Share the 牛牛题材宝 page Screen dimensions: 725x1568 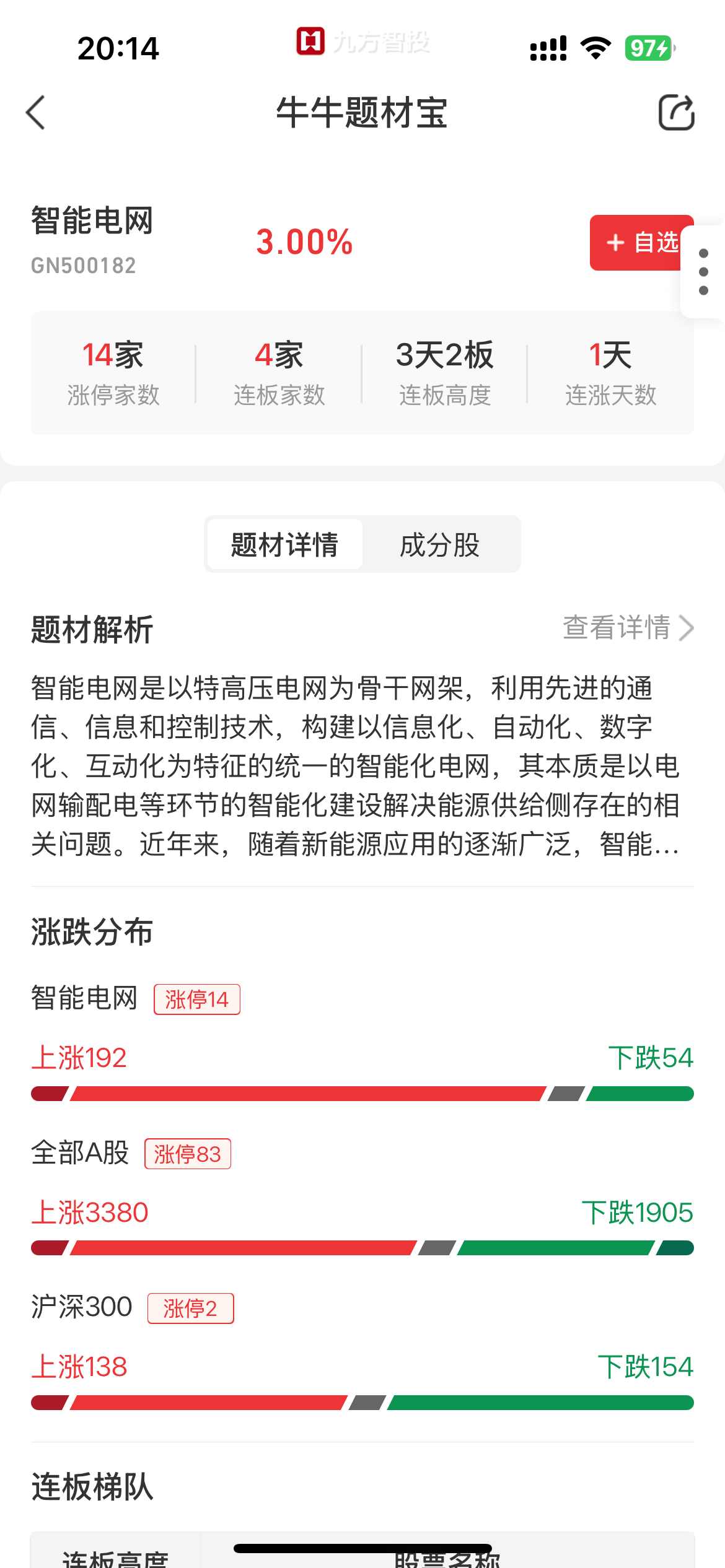click(x=675, y=113)
